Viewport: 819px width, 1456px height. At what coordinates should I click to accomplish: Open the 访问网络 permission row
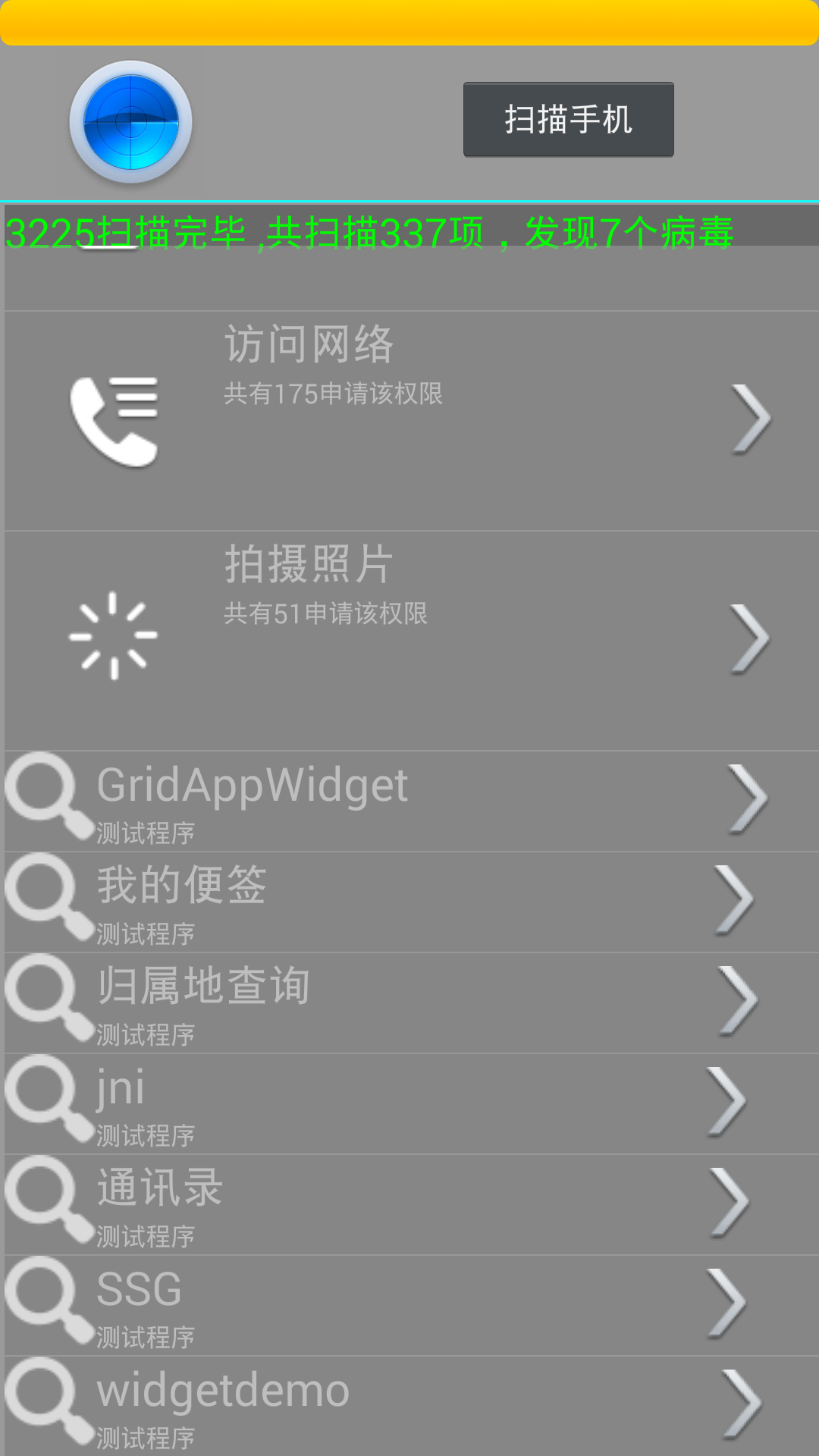[x=412, y=421]
